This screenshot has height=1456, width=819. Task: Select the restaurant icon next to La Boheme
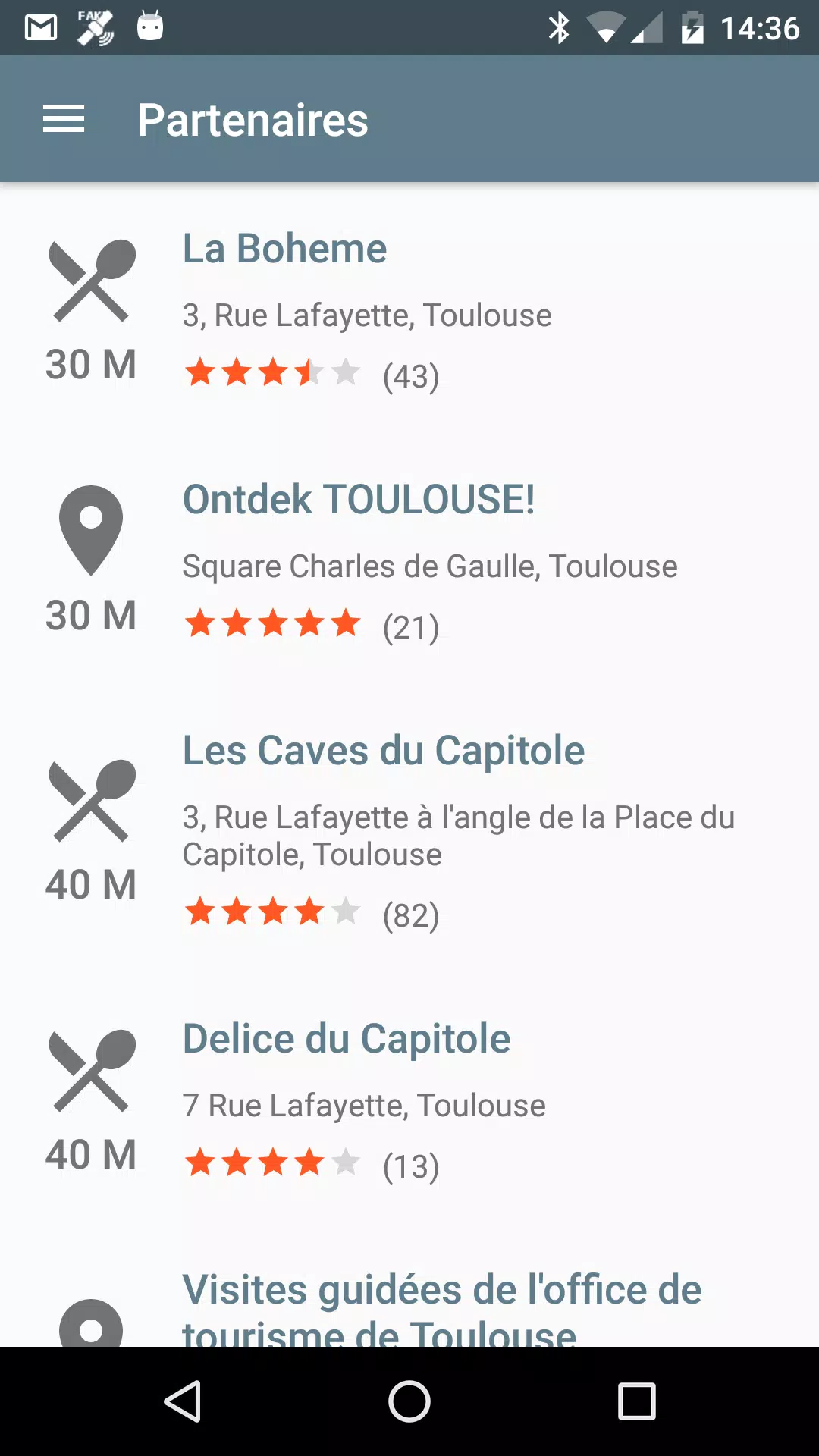coord(91,279)
